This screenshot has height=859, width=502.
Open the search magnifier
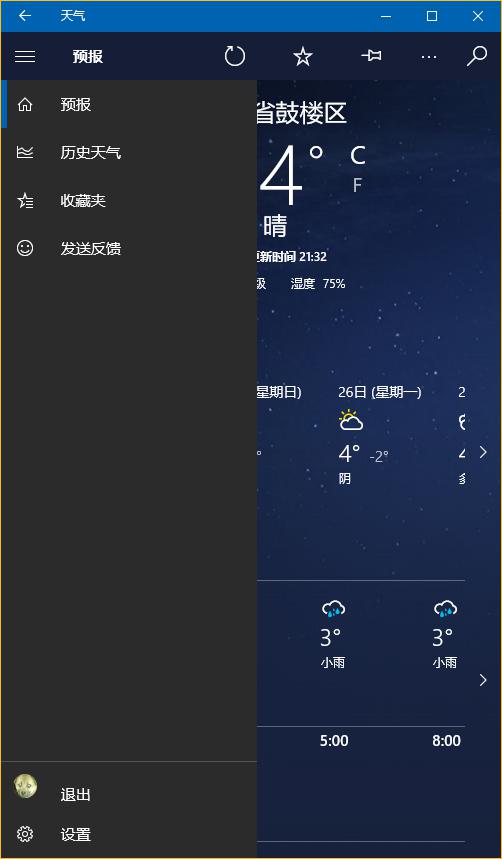point(477,56)
